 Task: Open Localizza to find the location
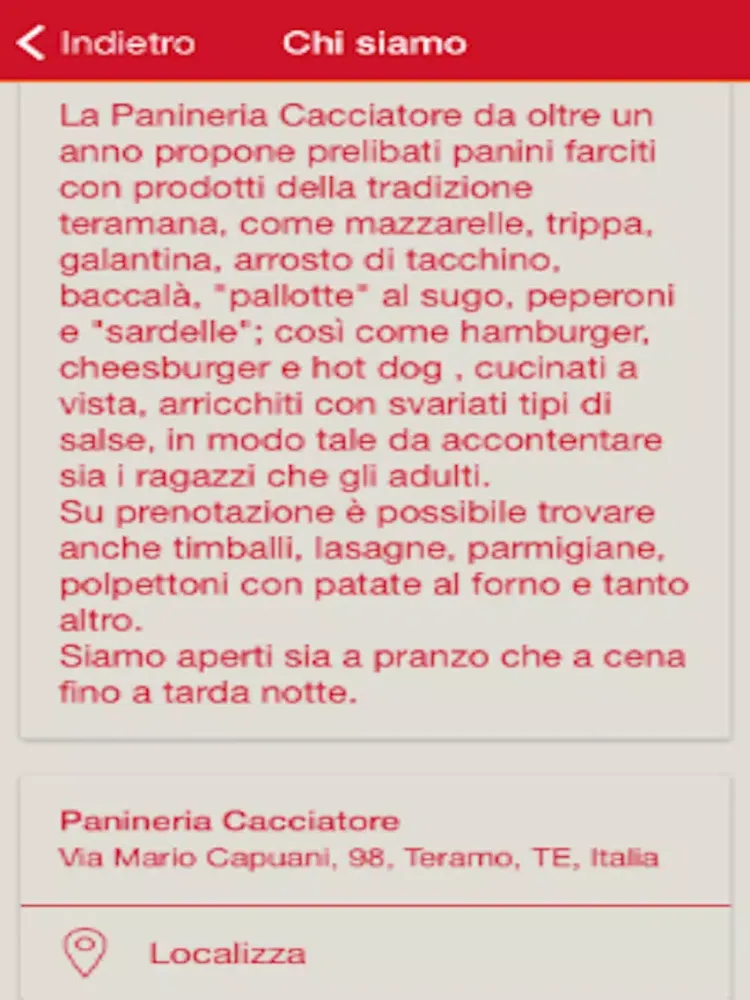(x=227, y=953)
